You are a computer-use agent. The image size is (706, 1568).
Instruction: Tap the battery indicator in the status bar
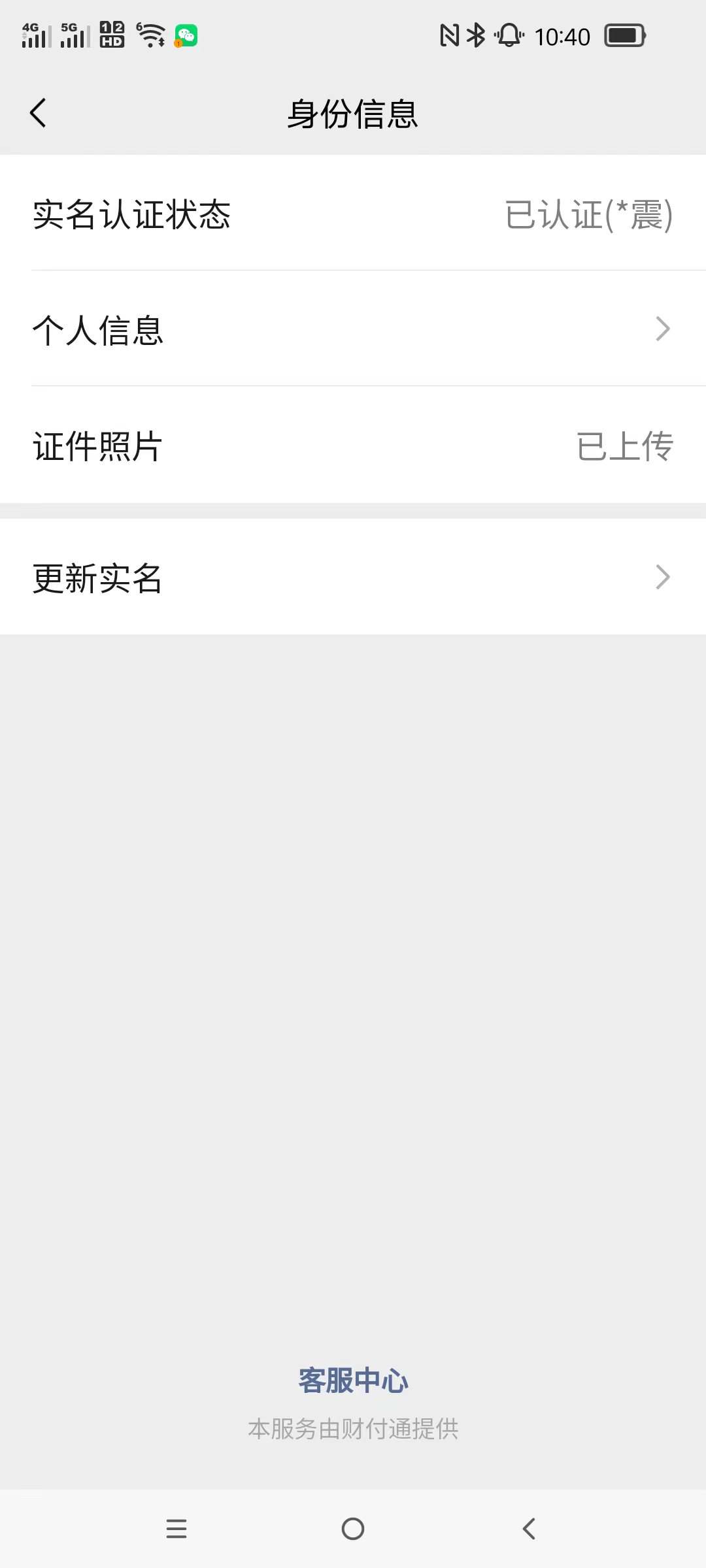coord(624,36)
